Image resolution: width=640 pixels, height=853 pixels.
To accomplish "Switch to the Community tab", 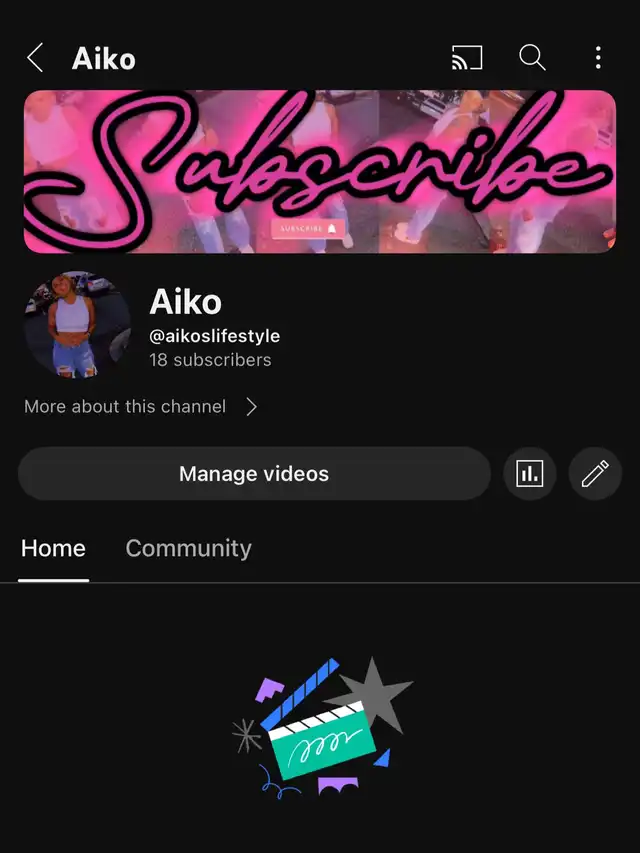I will tap(188, 548).
